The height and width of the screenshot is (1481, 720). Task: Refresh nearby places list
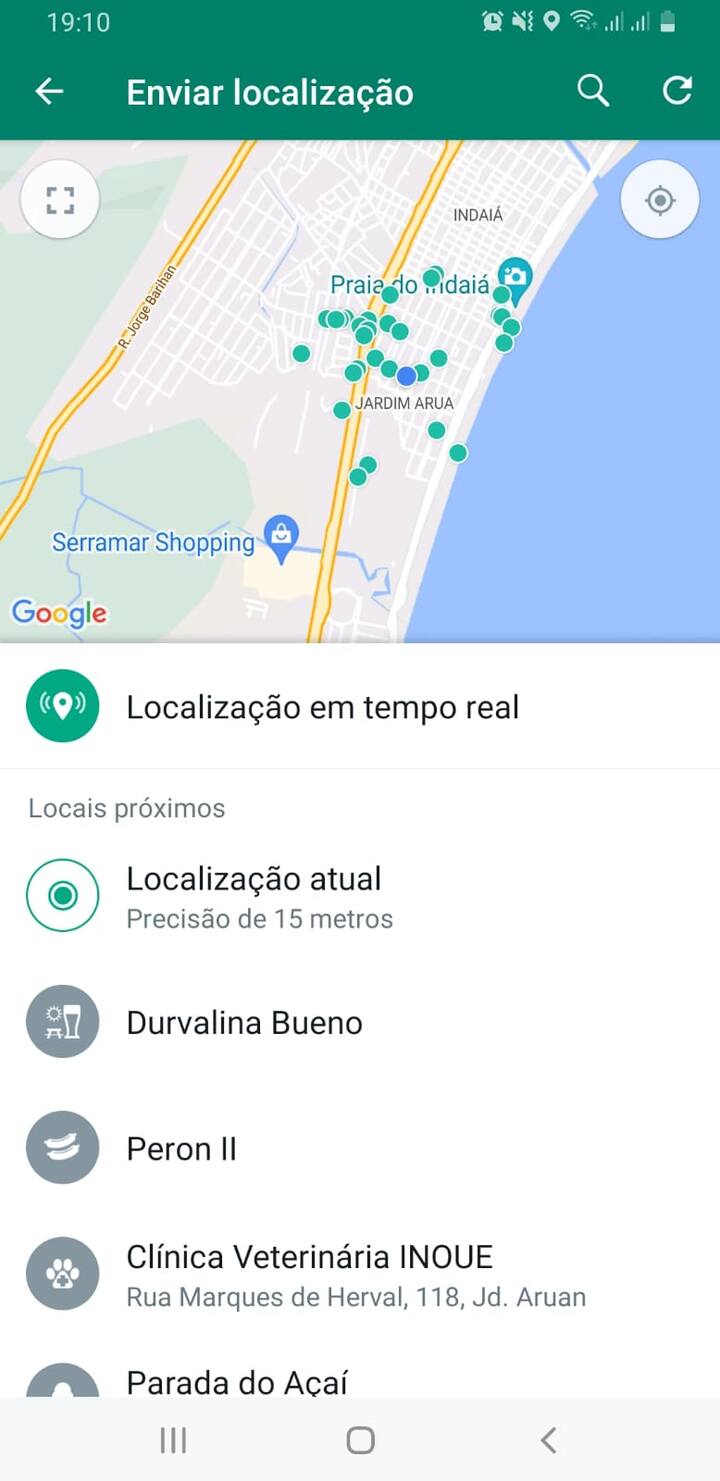(677, 91)
